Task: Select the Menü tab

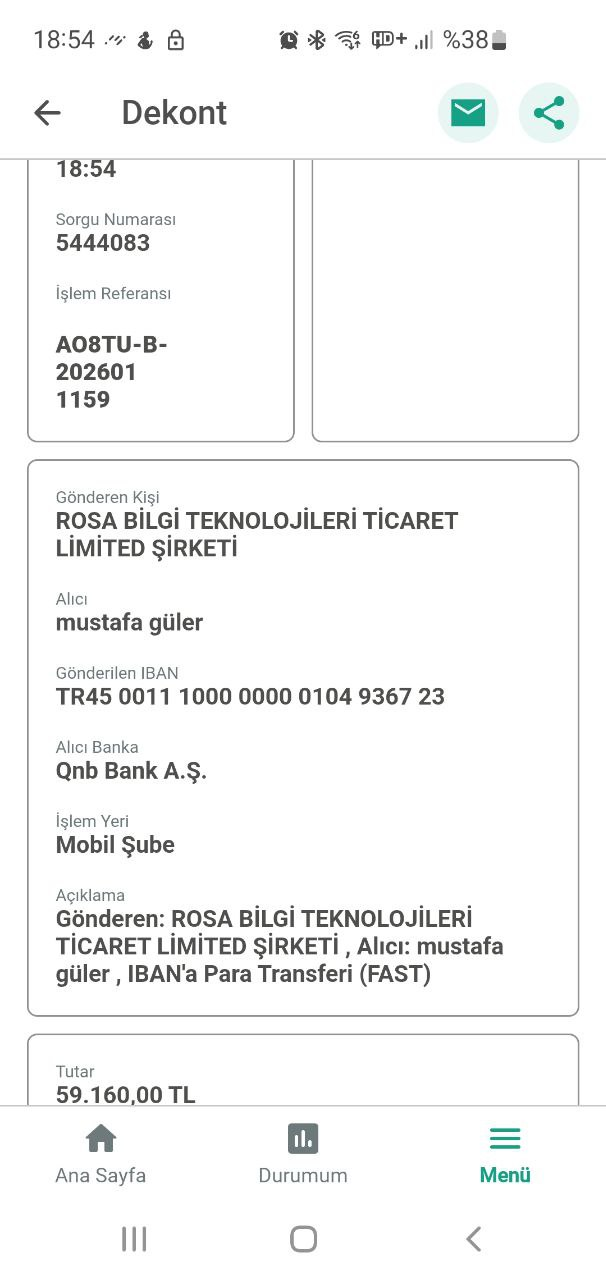Action: tap(505, 1155)
